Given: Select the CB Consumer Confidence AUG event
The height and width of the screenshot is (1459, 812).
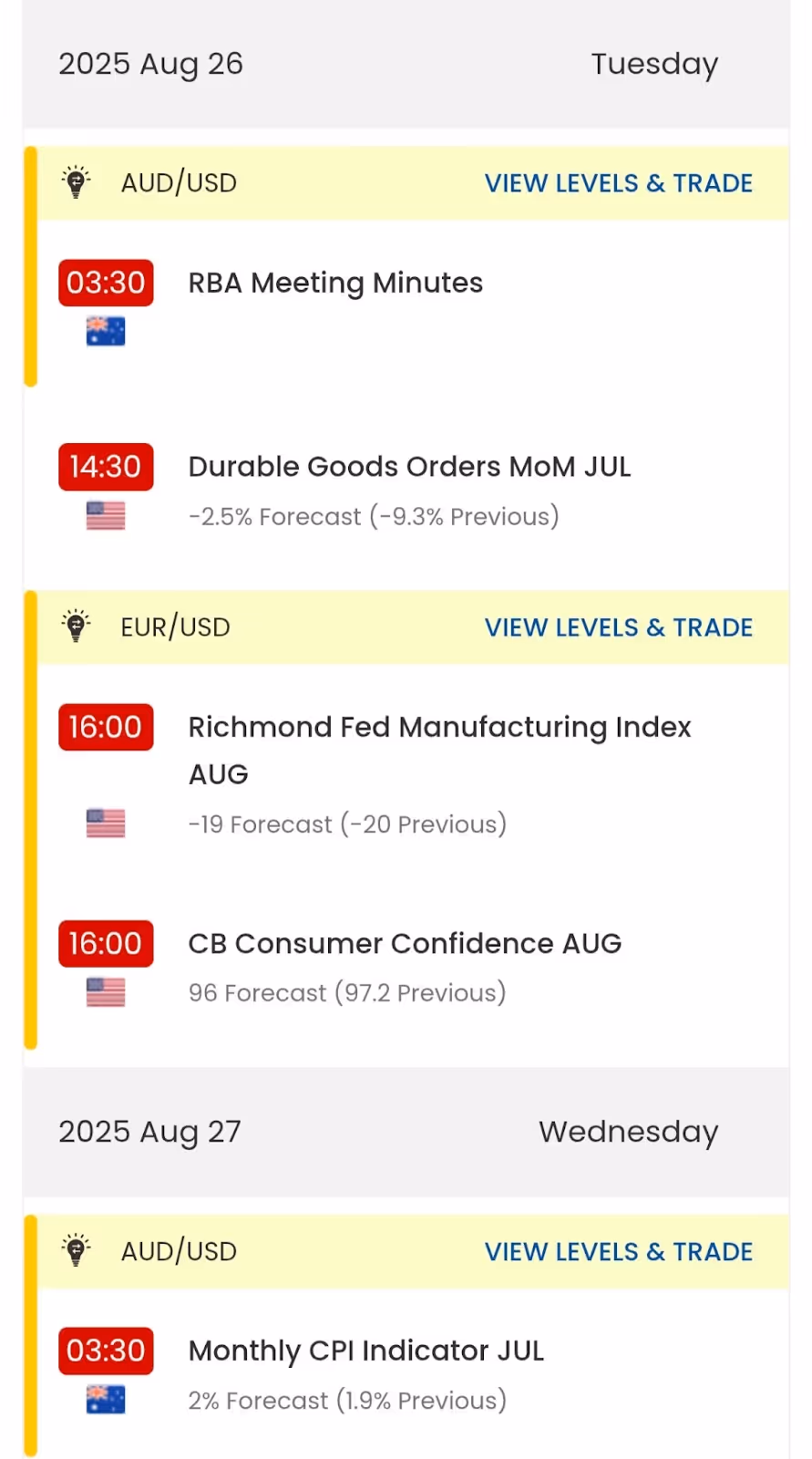Looking at the screenshot, I should point(405,944).
